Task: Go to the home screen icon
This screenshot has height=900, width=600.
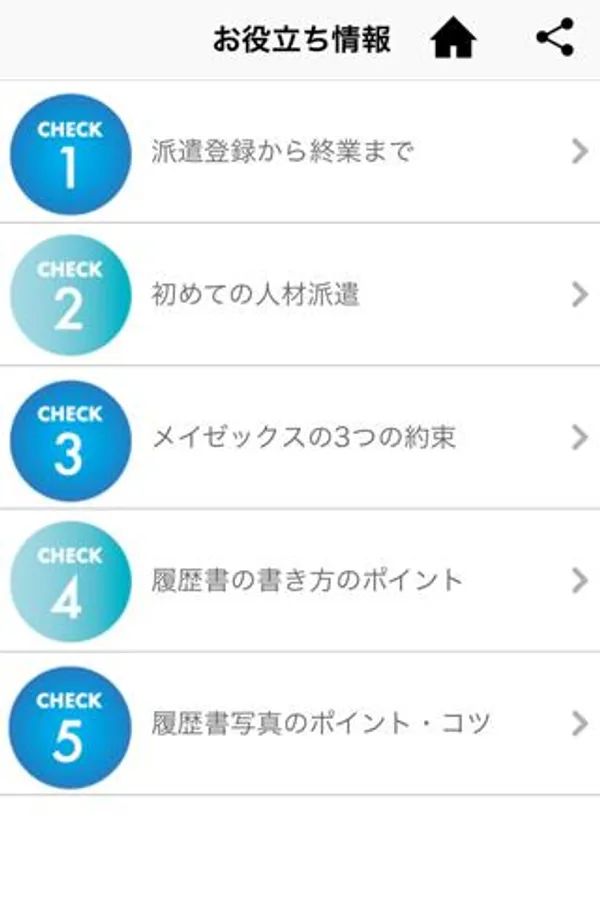Action: (x=453, y=40)
